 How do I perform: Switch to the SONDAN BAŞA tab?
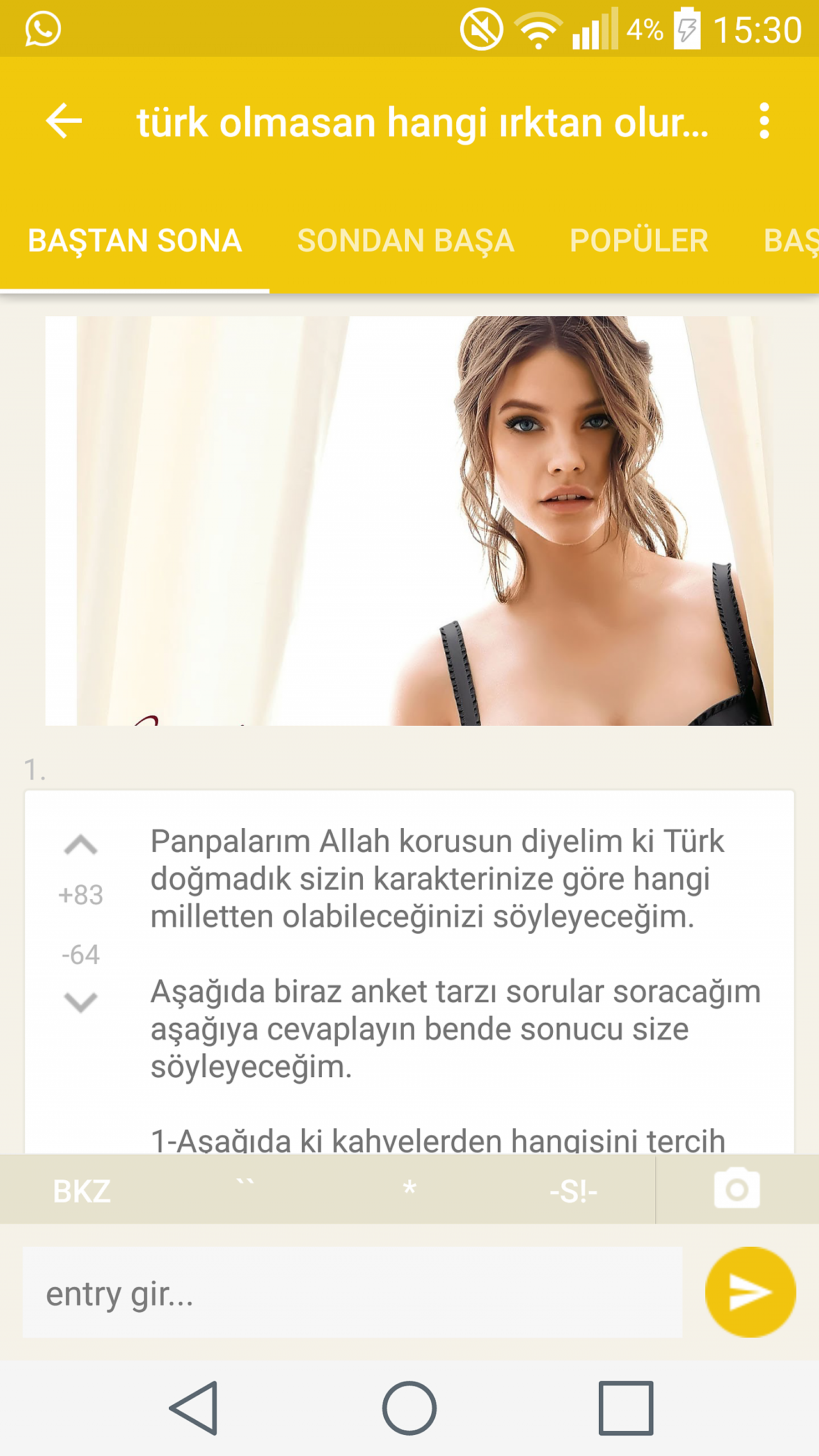(406, 241)
